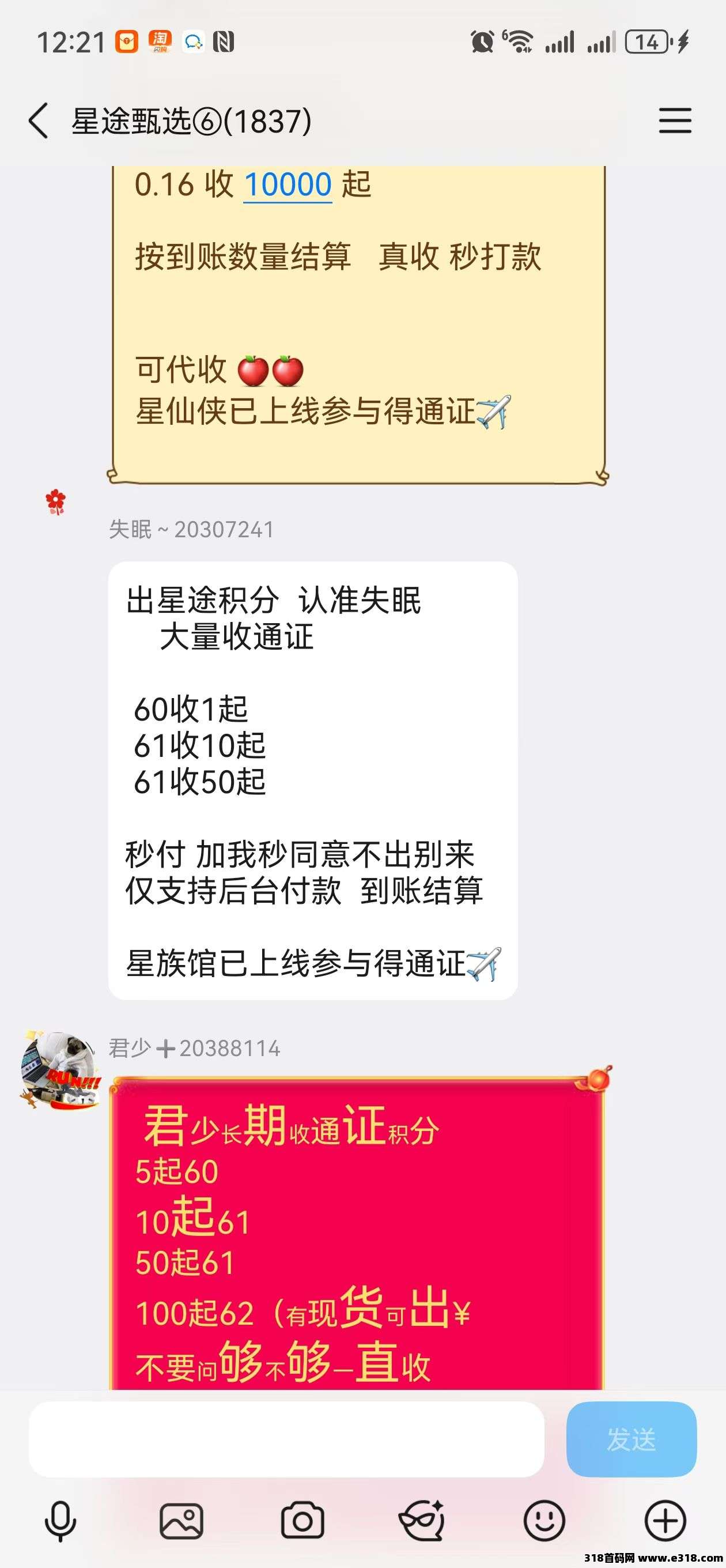Tap the battery indicator in status bar
This screenshot has width=726, height=1568.
pos(648,41)
